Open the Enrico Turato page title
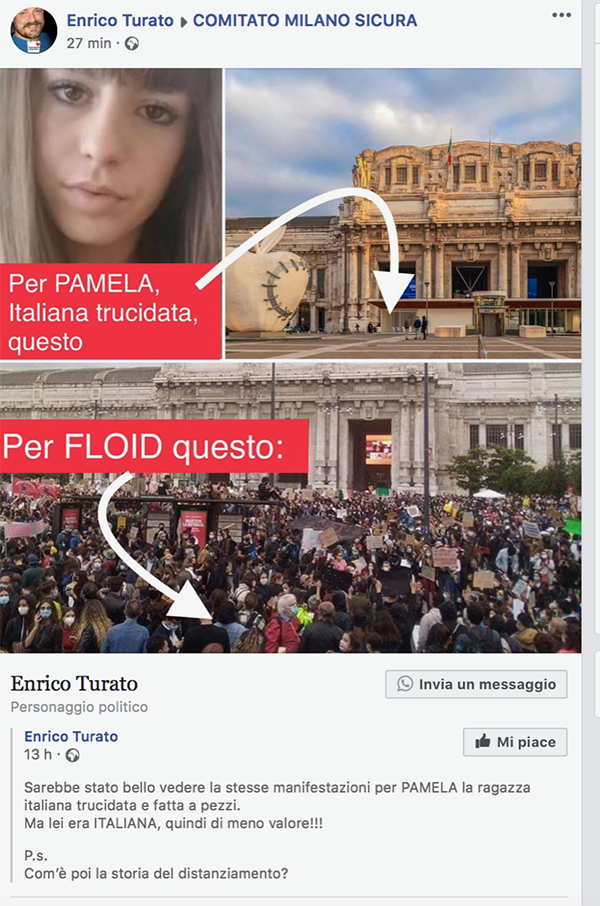This screenshot has height=906, width=600. pos(74,684)
